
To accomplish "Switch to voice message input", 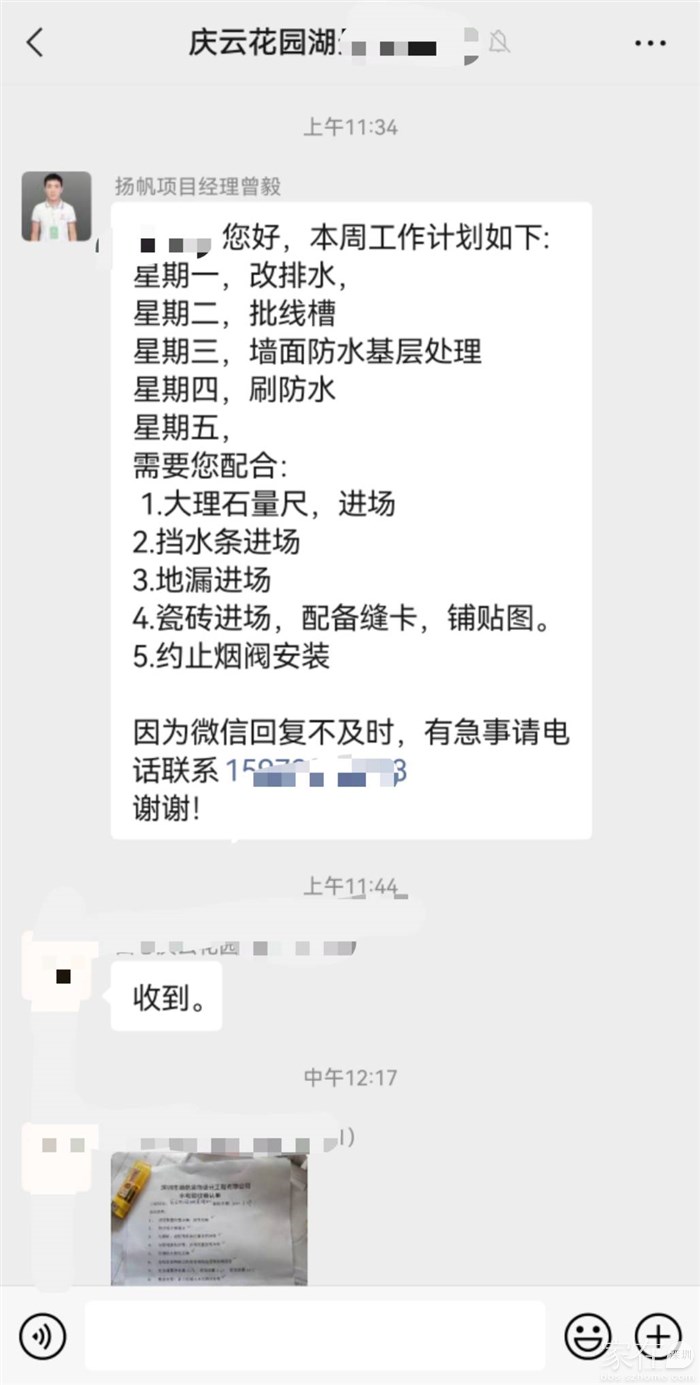I will click(x=42, y=1335).
